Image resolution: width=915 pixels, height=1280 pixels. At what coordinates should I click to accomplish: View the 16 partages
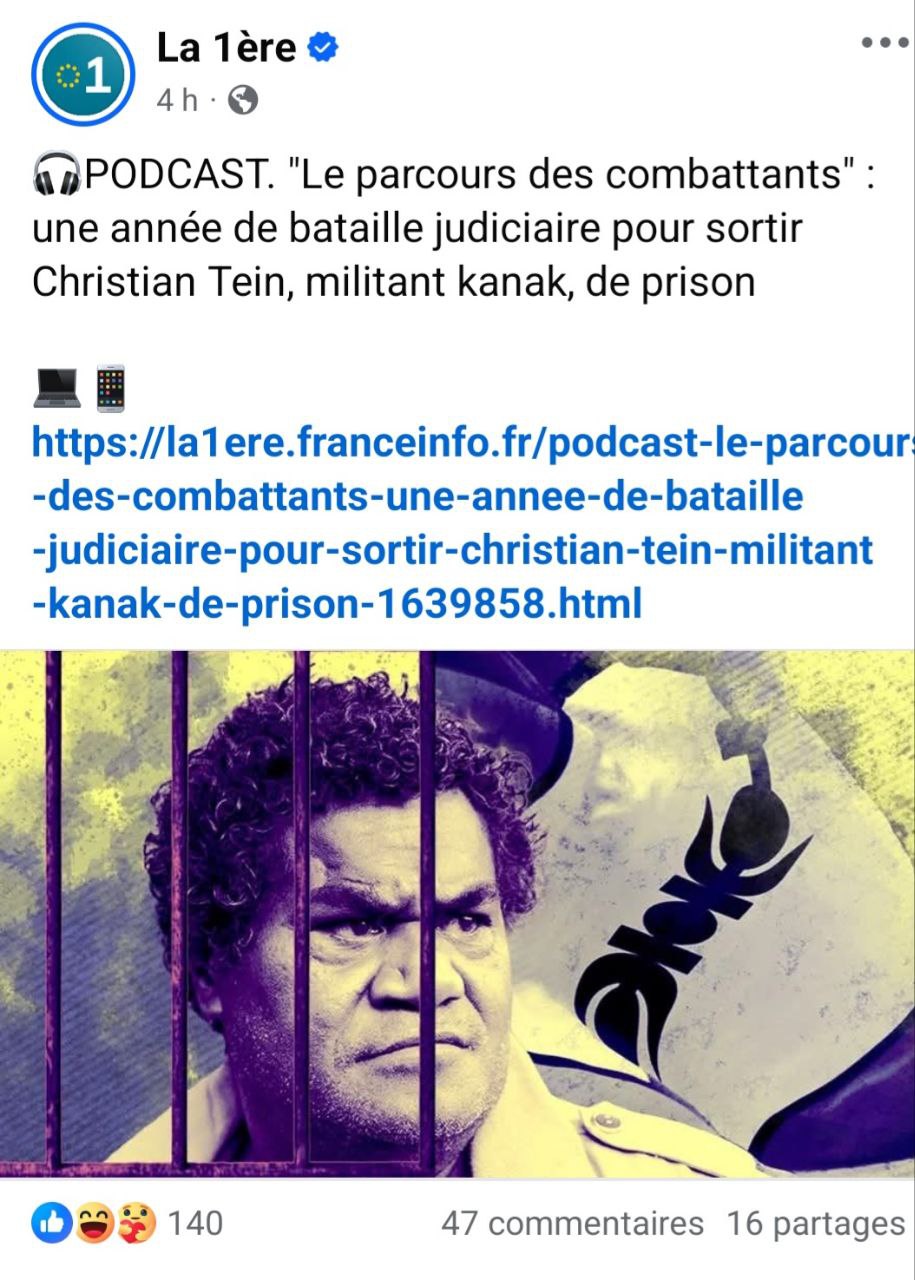coord(815,1223)
